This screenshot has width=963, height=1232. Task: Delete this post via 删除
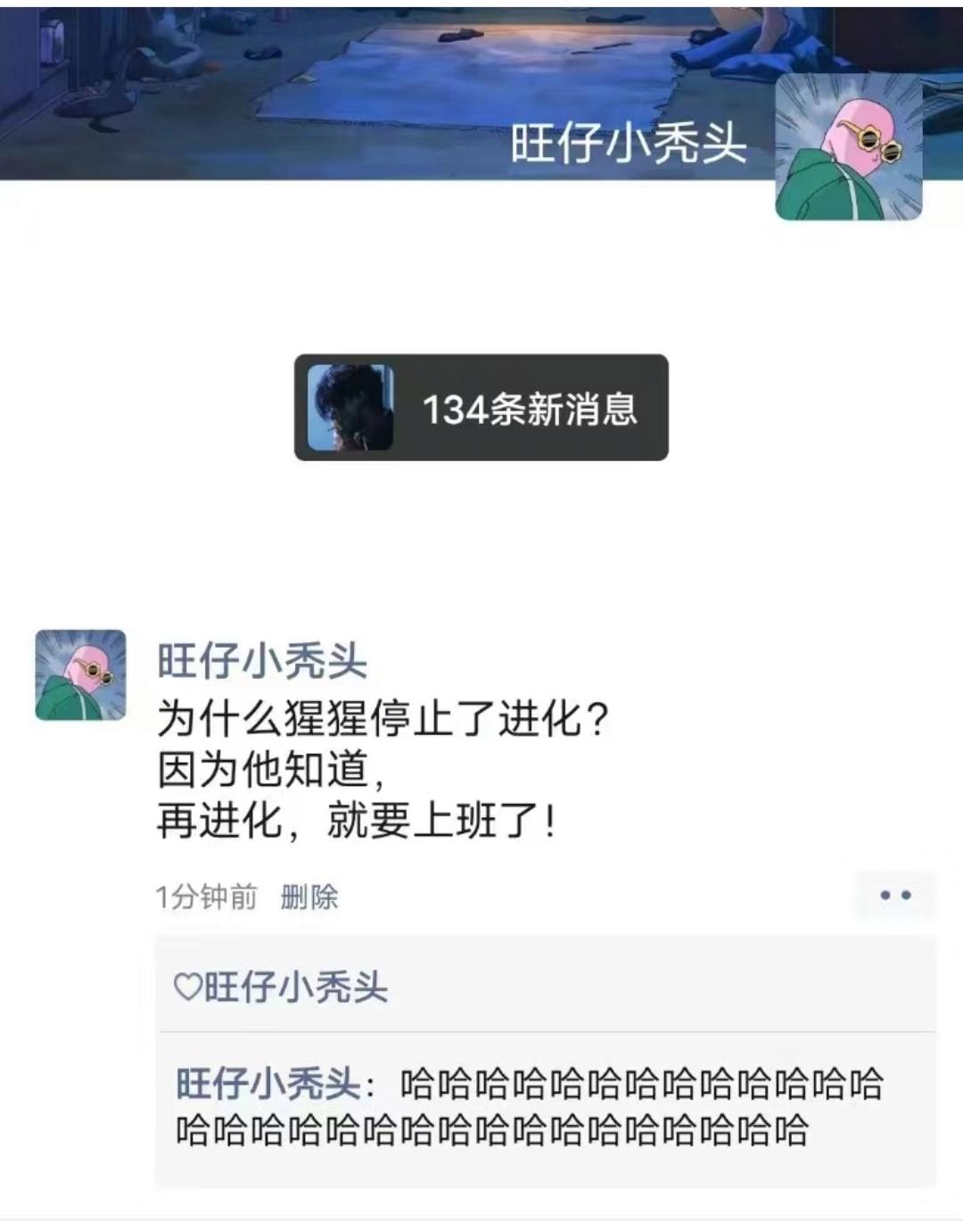click(309, 897)
